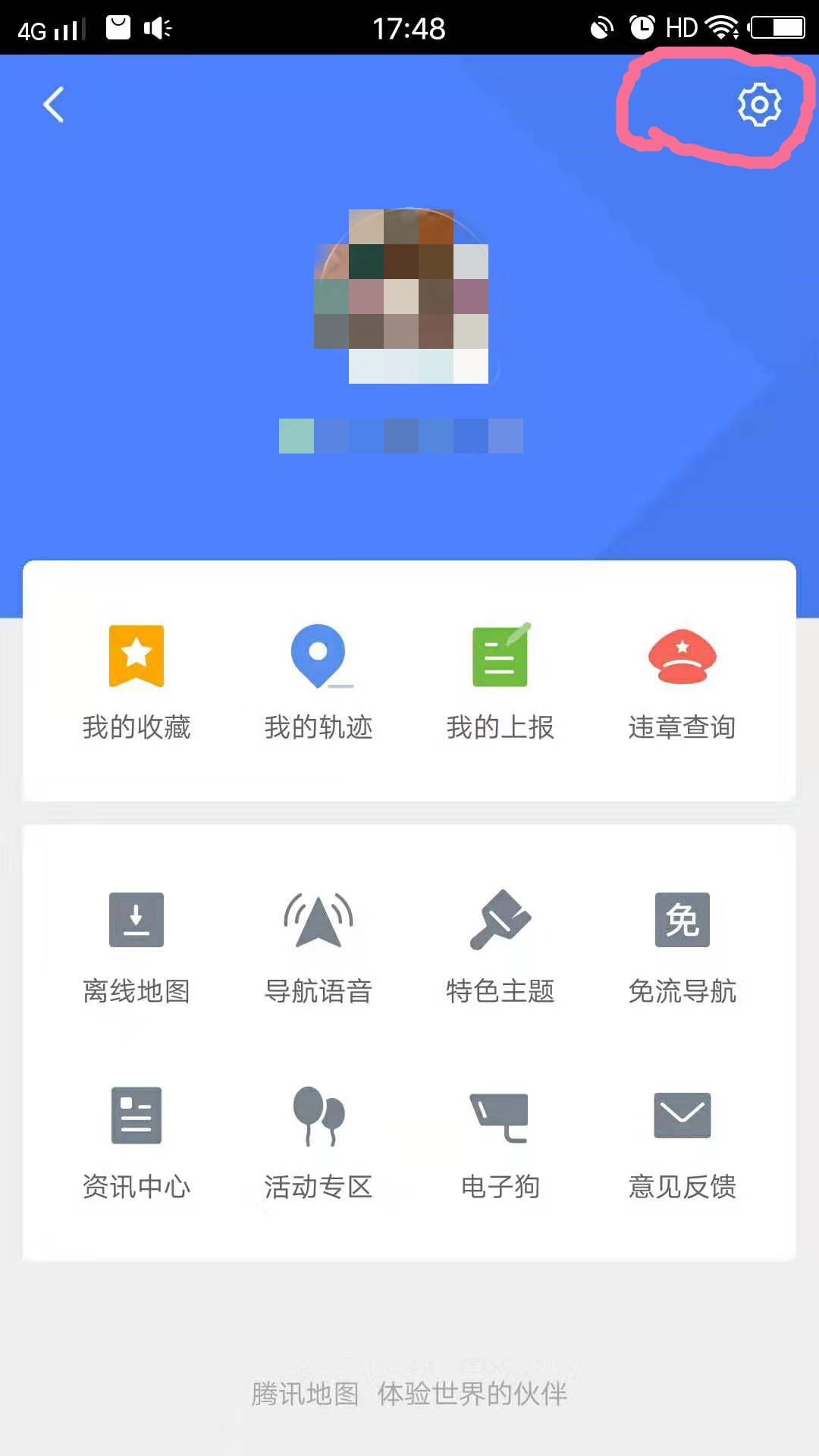Open 违章查询 violation query icon
Viewport: 819px width, 1456px height.
pyautogui.click(x=682, y=657)
